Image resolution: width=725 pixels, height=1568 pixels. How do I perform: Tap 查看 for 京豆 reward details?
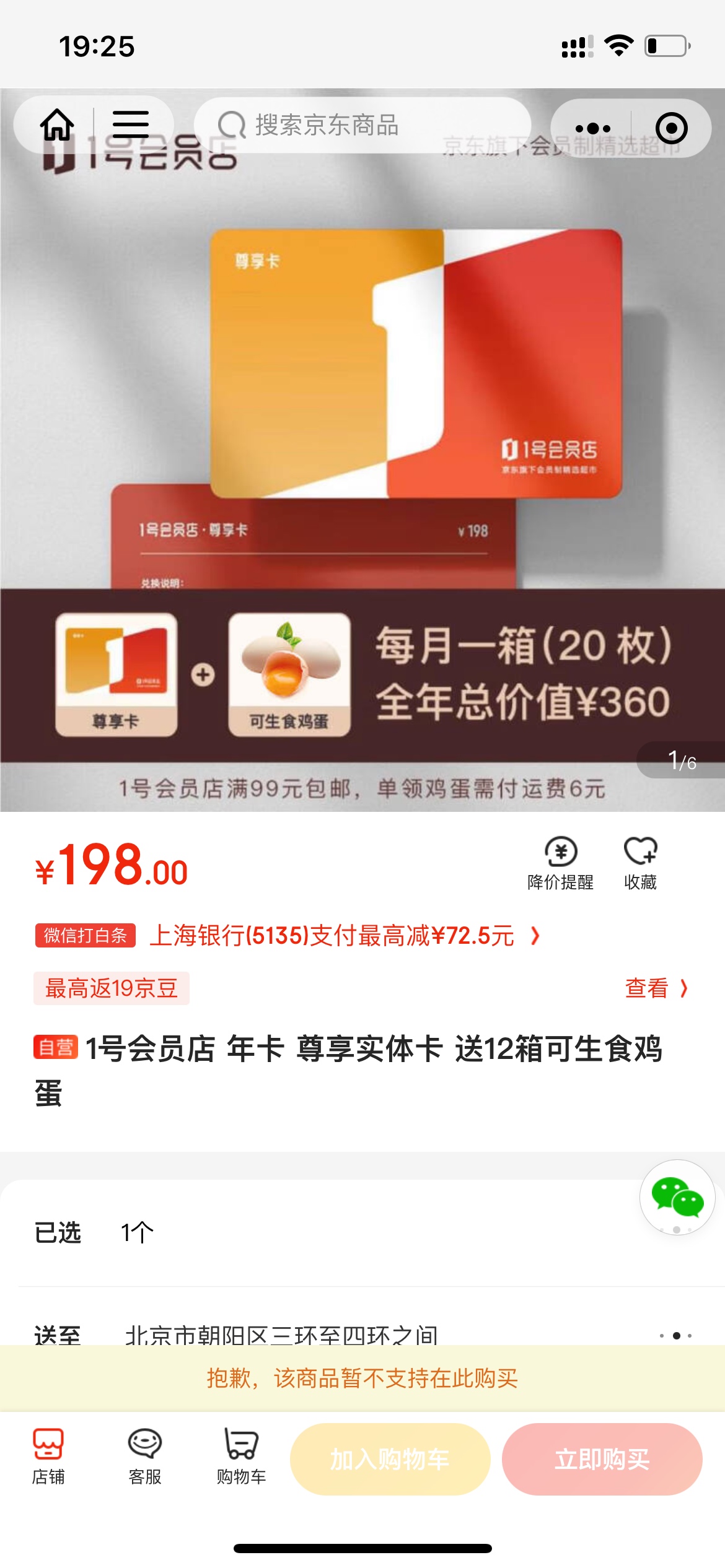point(656,988)
